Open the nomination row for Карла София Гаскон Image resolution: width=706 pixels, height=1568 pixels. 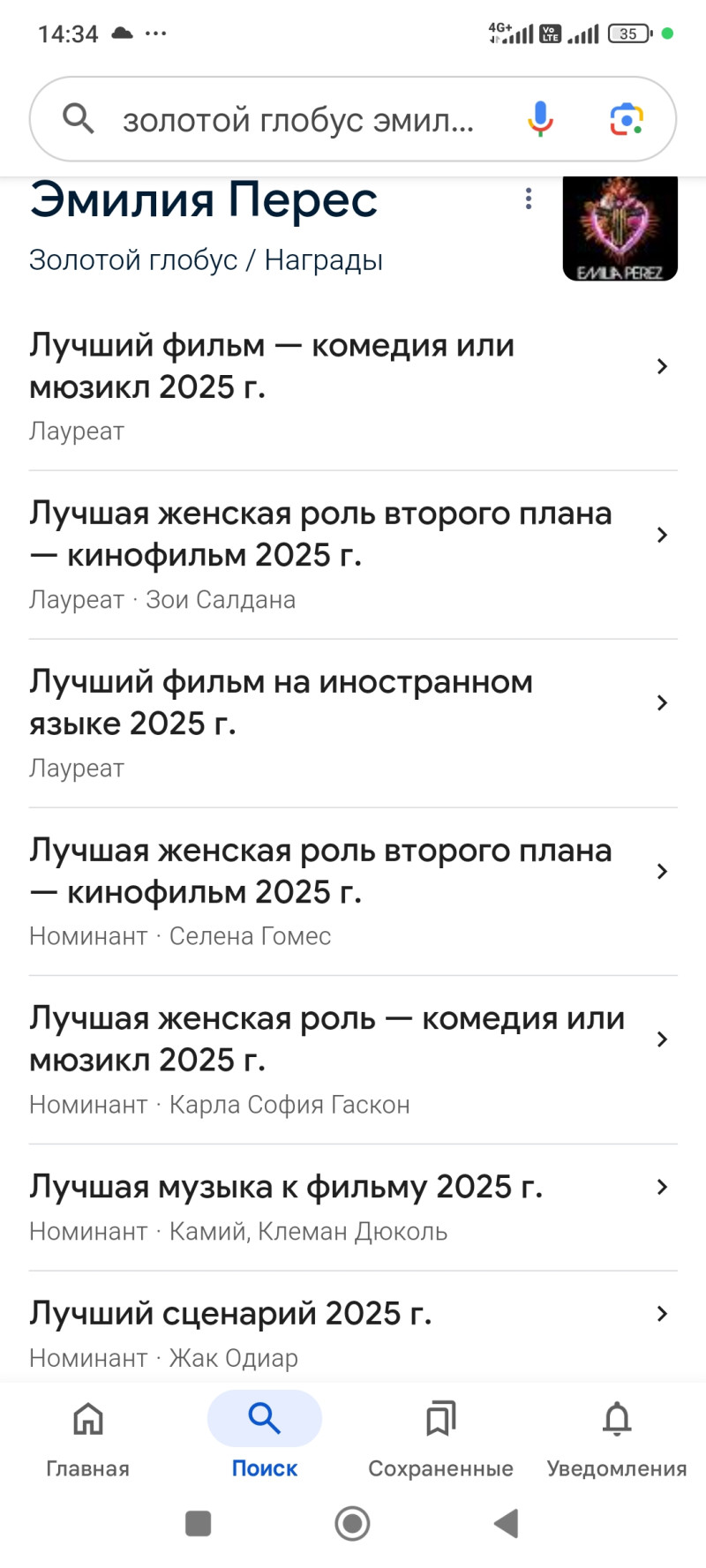click(x=344, y=1059)
